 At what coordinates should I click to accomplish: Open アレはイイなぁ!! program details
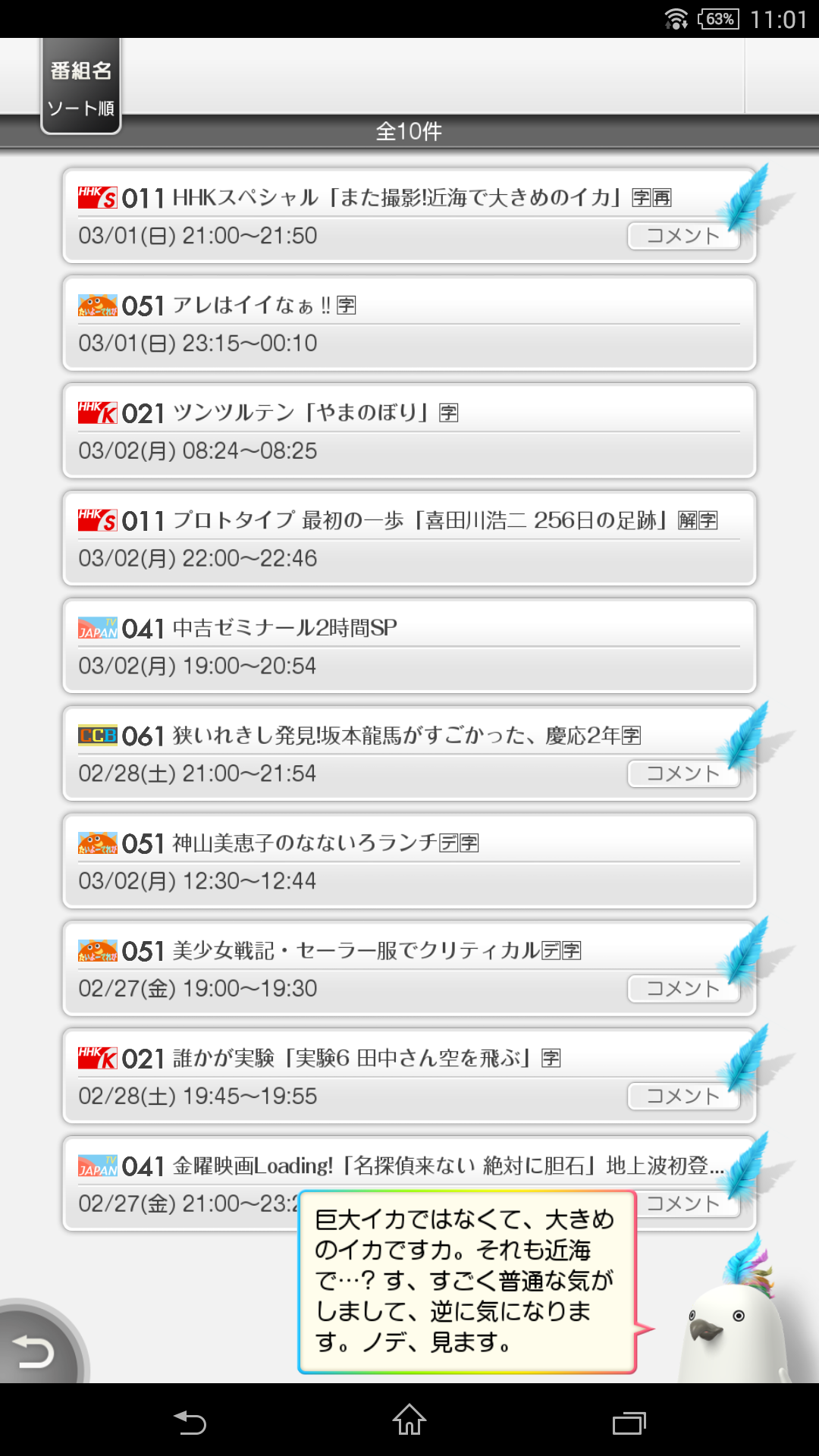(409, 323)
